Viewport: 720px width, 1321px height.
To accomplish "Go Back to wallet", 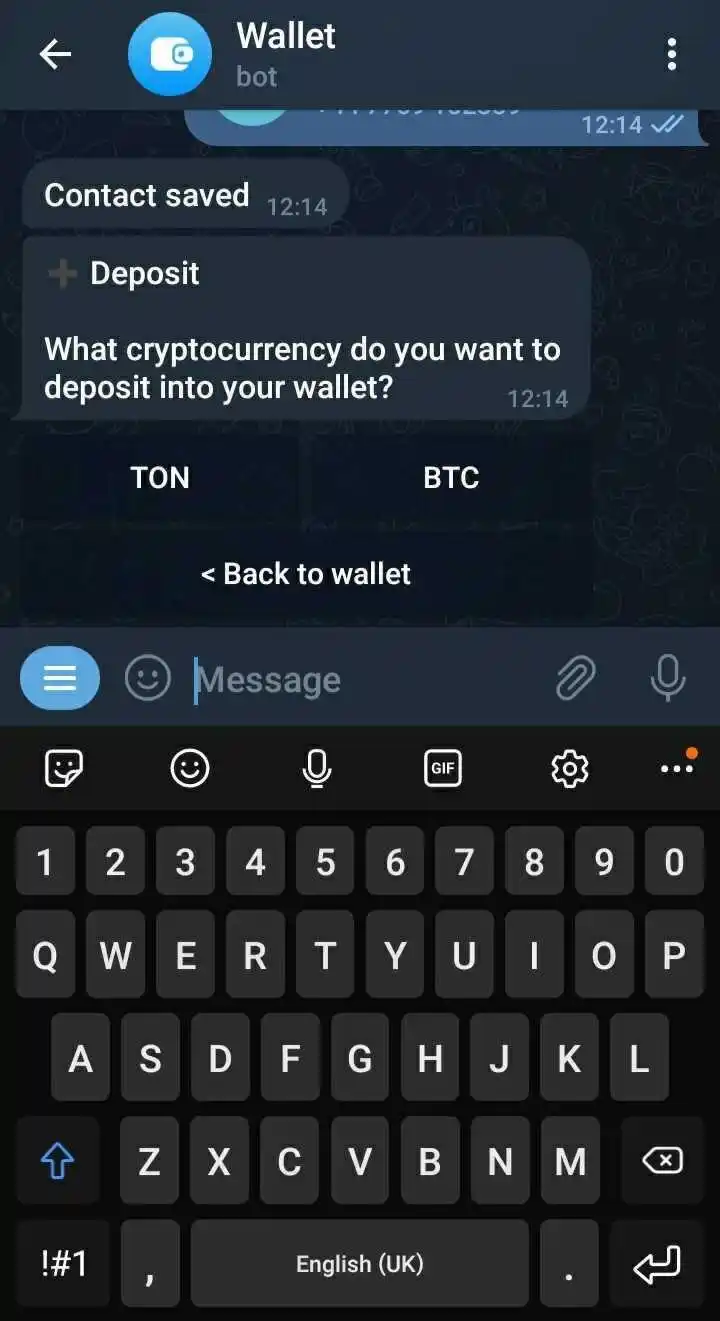I will tap(306, 573).
